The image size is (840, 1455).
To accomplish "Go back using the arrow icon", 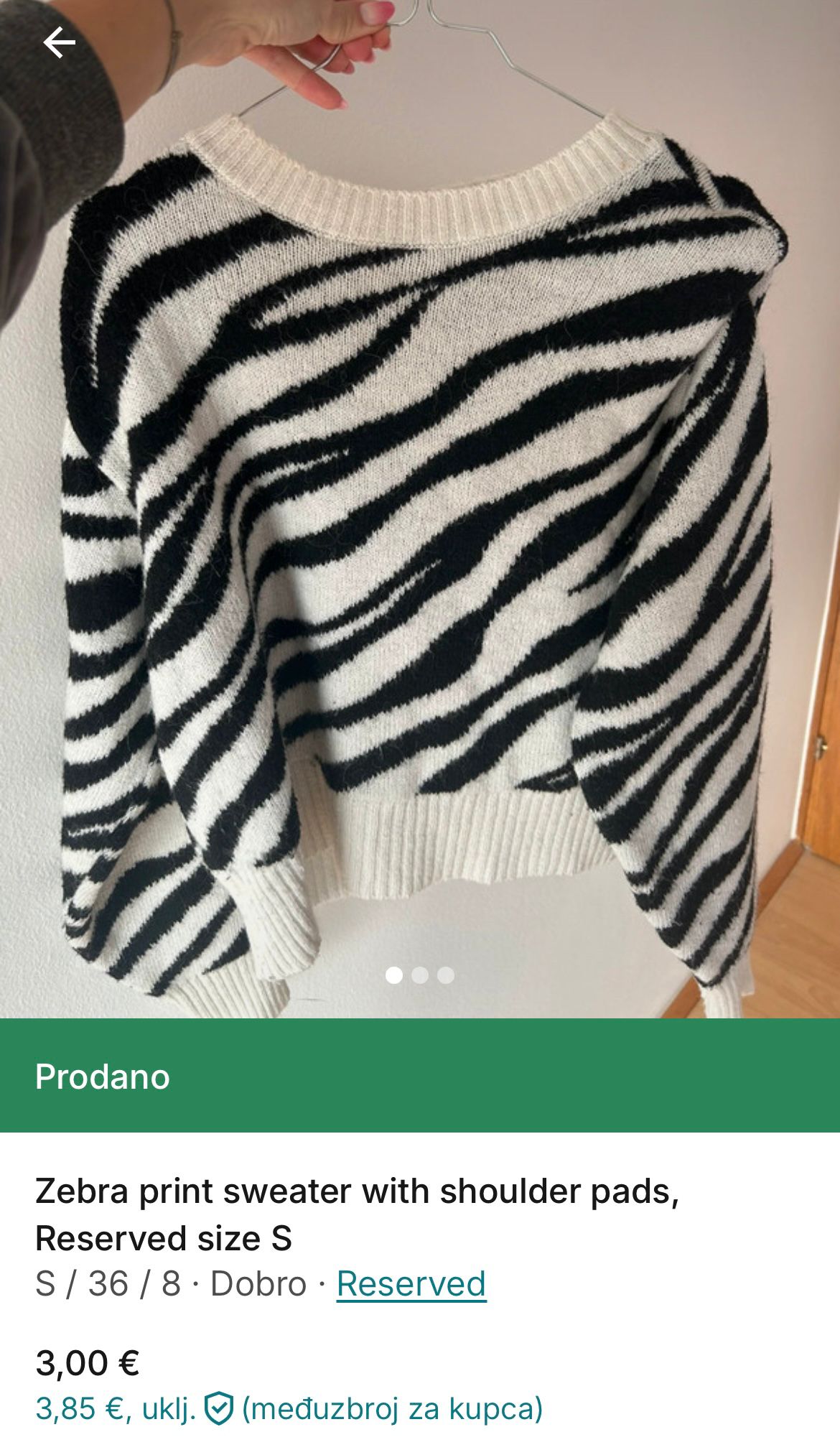I will tap(59, 43).
